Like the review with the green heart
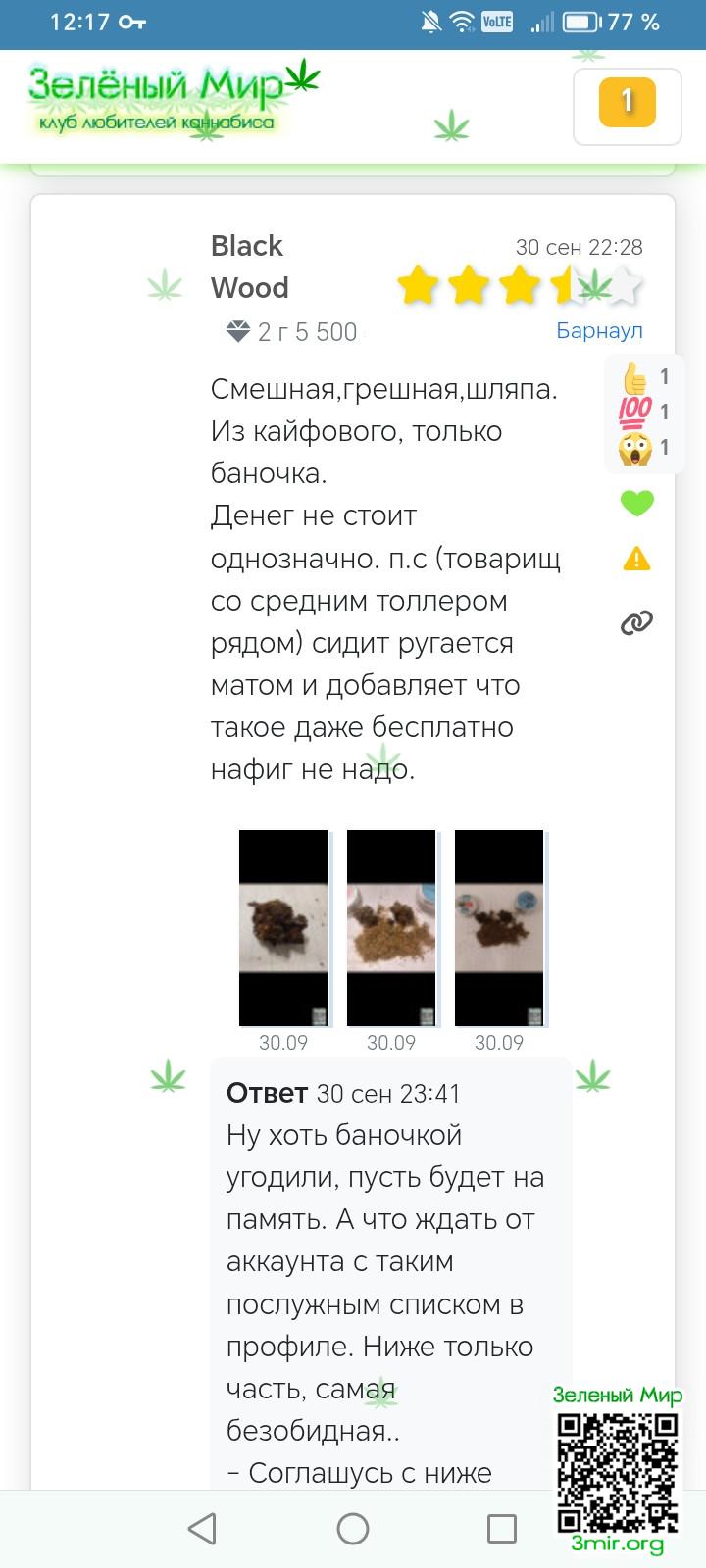The height and width of the screenshot is (1568, 706). (x=636, y=504)
